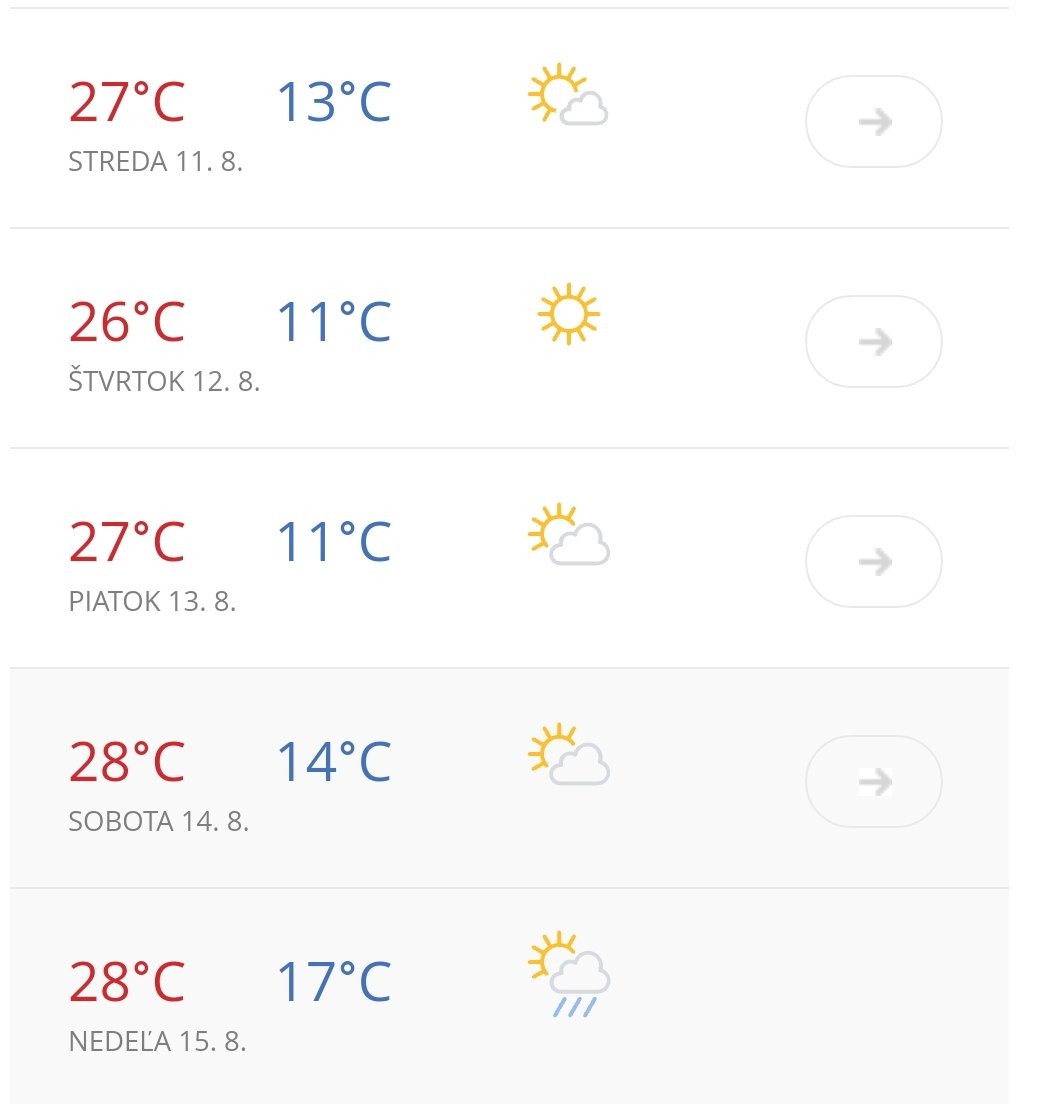Viewport: 1049px width, 1104px height.
Task: Expand the Sobota 14. 8. forecast arrow
Action: (x=874, y=782)
